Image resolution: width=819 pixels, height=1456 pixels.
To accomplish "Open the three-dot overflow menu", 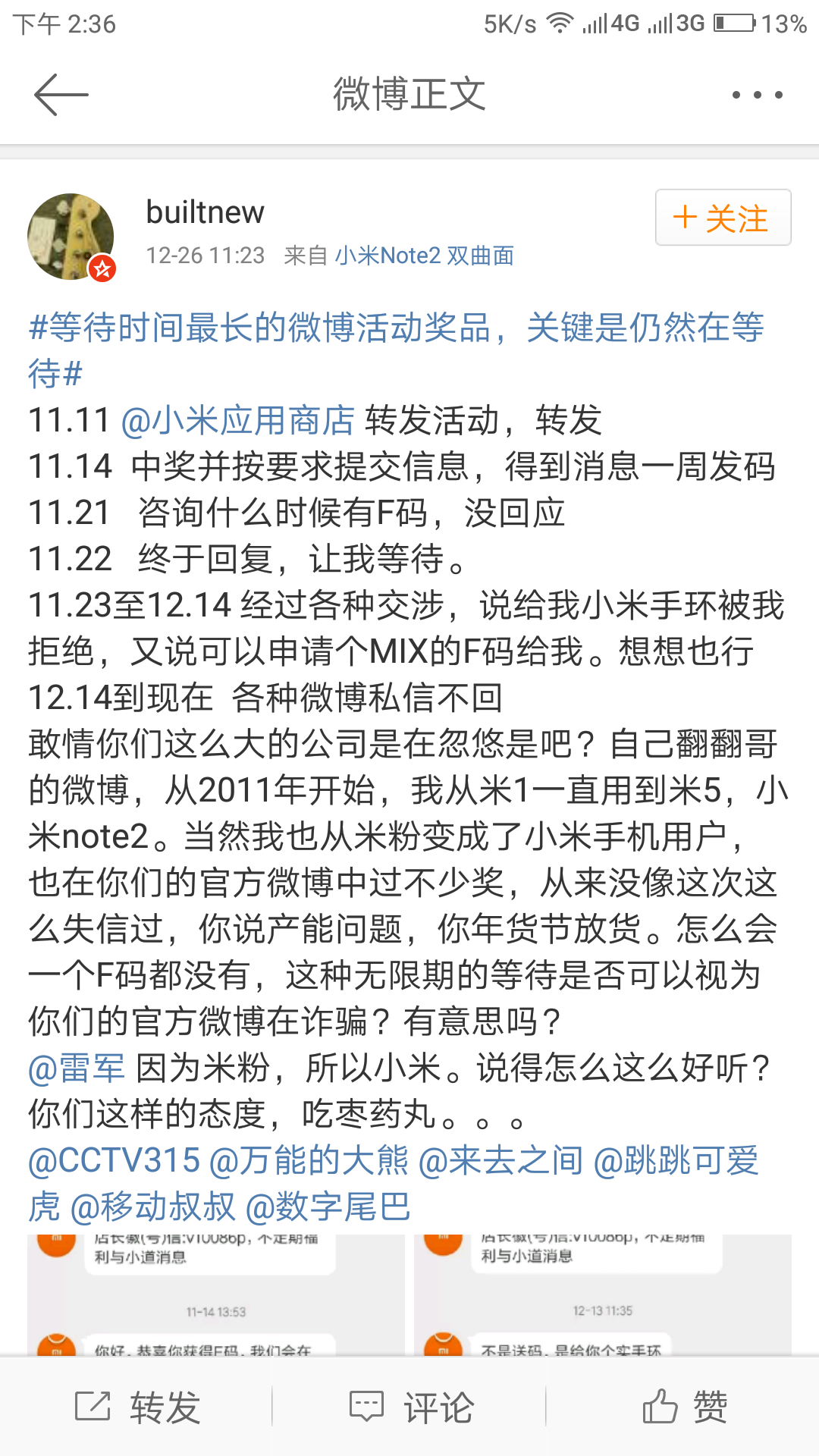I will [757, 95].
